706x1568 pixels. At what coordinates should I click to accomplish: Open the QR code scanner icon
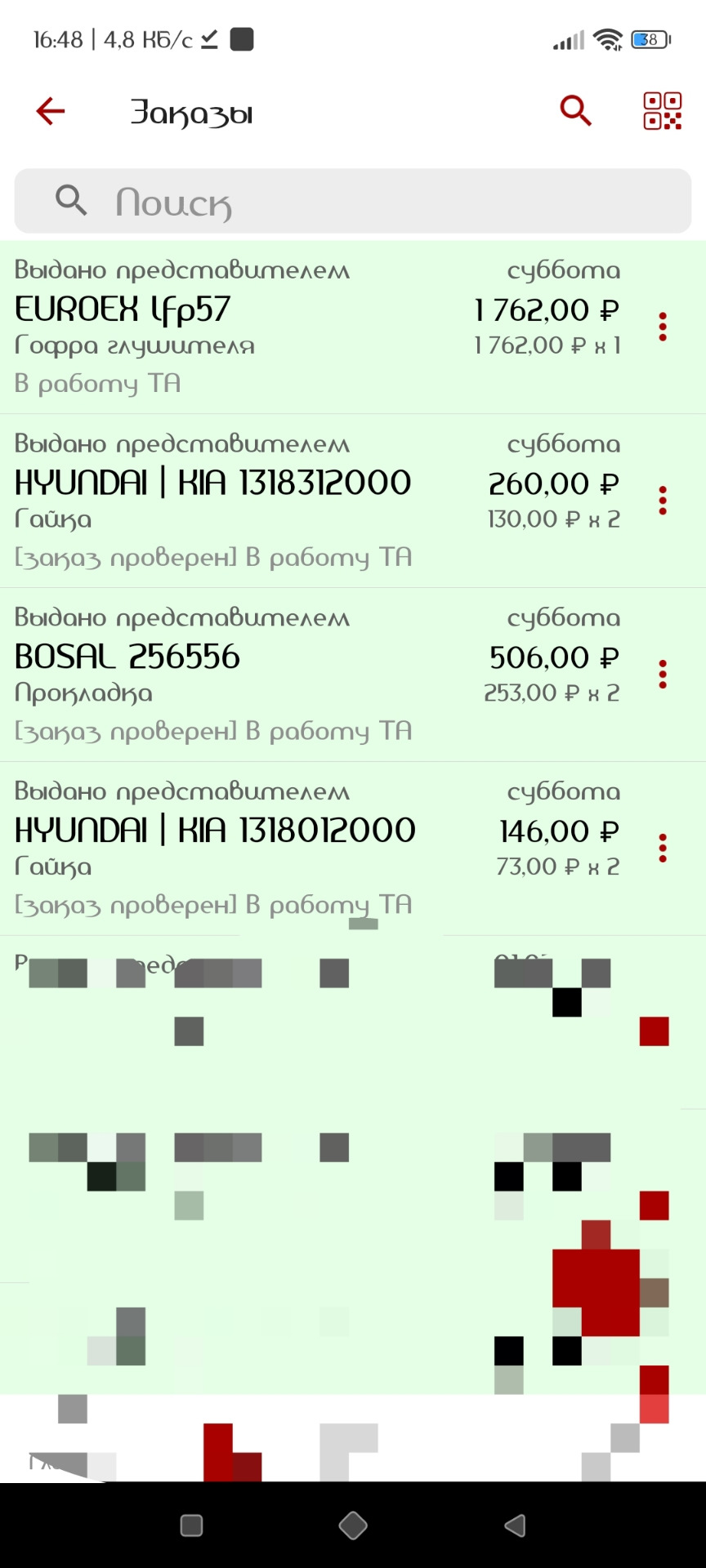[x=664, y=111]
